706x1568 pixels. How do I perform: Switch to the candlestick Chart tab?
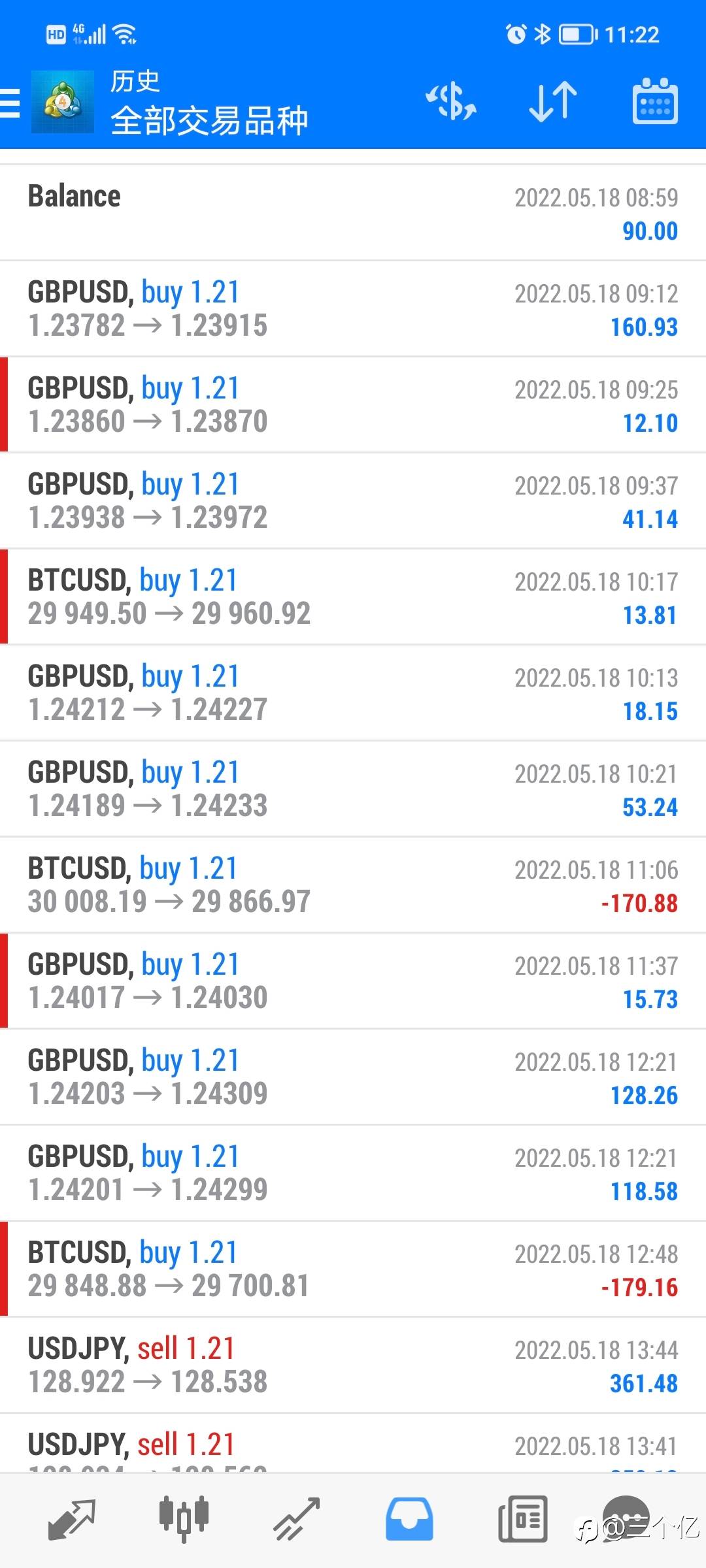tap(184, 1518)
